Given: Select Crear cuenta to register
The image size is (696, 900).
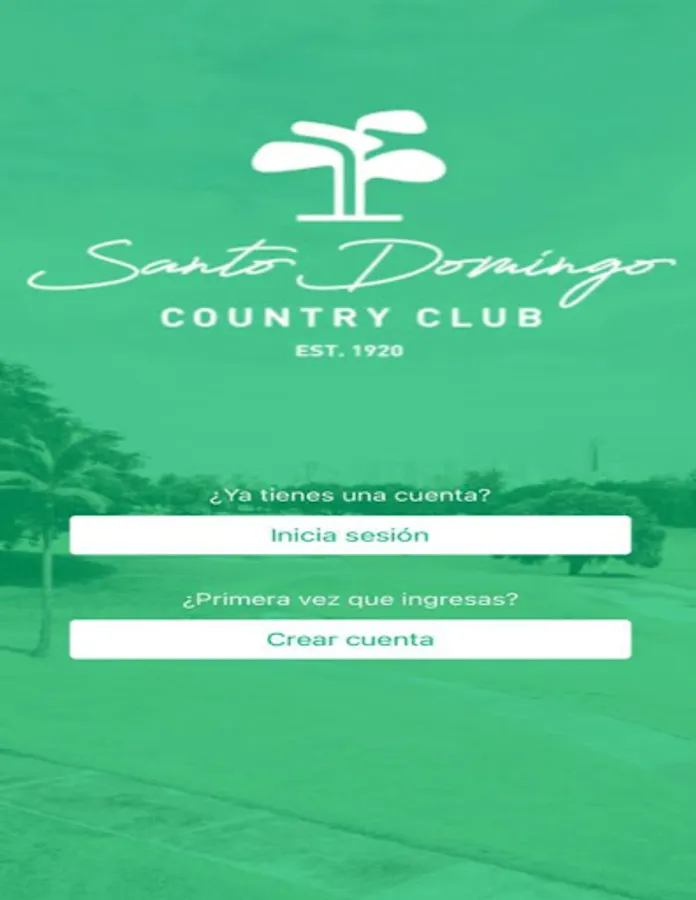Looking at the screenshot, I should [350, 639].
